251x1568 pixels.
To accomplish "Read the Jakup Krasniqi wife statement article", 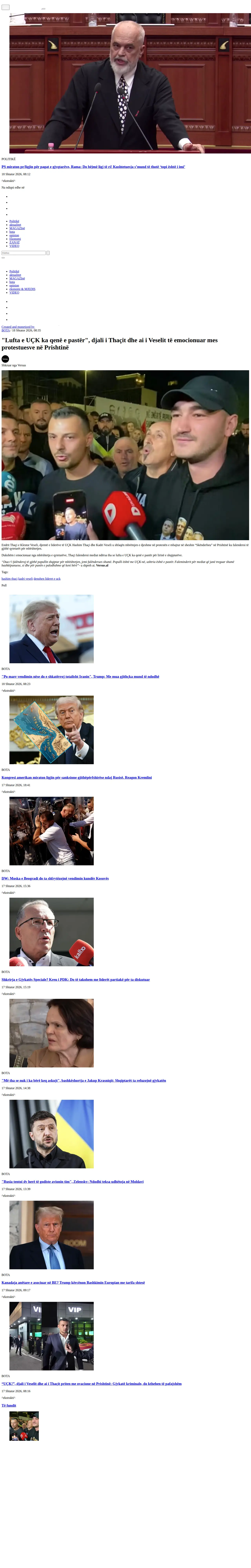I will (x=84, y=1080).
